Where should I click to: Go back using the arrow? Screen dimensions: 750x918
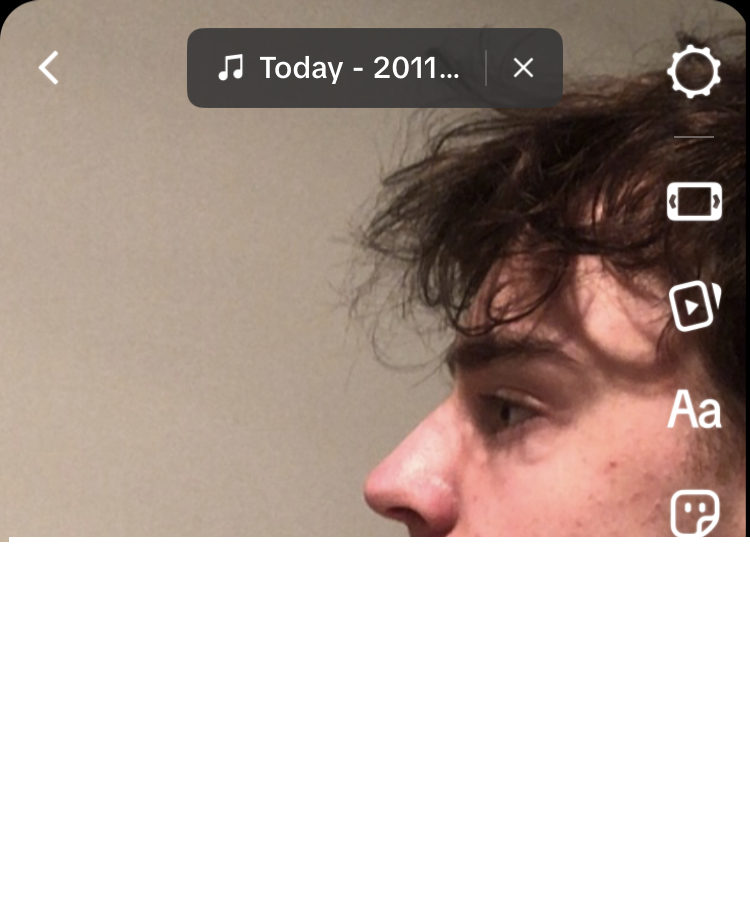tap(49, 68)
